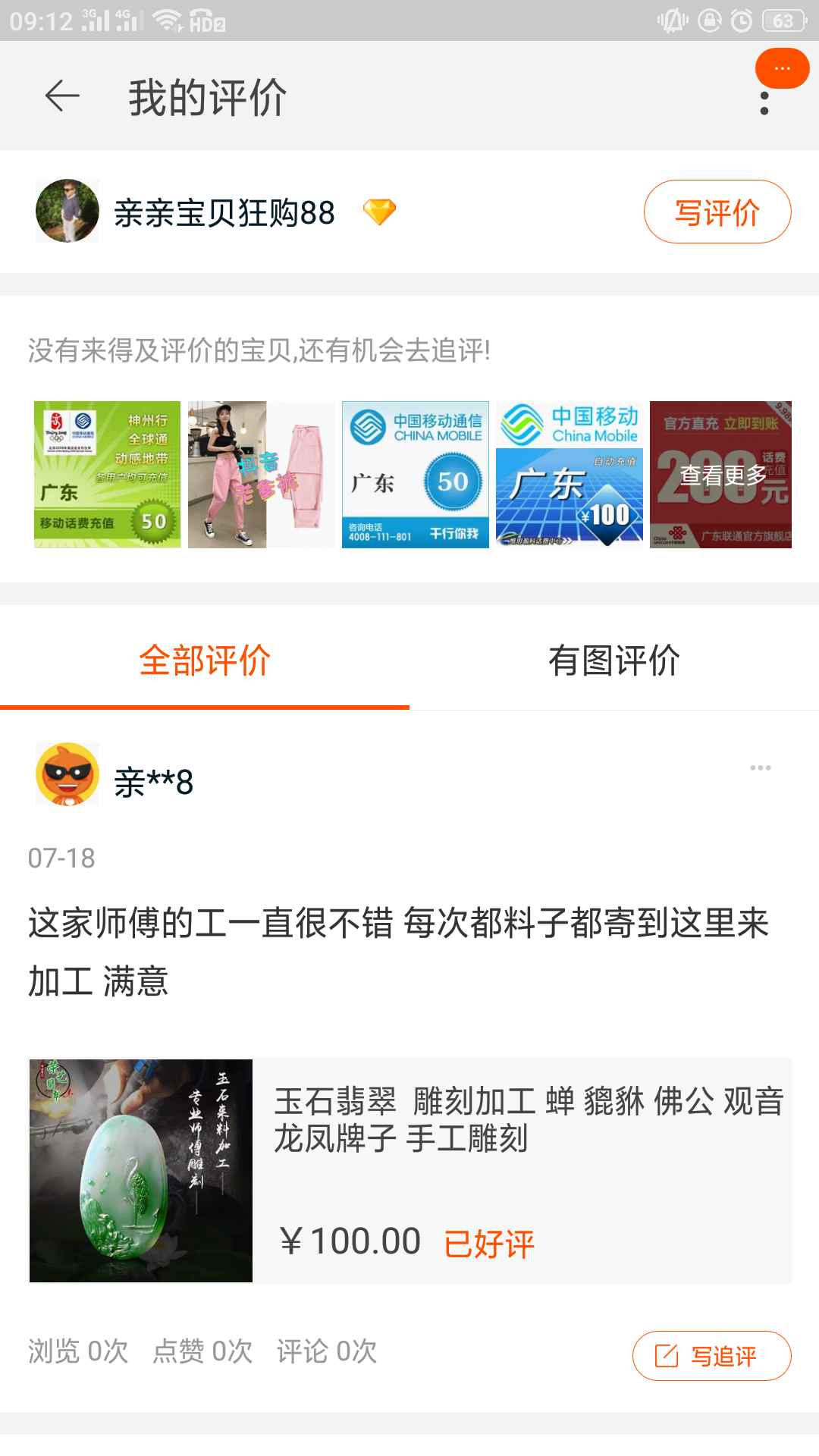The image size is (819, 1456).
Task: Switch to the 全部评价 tab
Action: point(205,660)
